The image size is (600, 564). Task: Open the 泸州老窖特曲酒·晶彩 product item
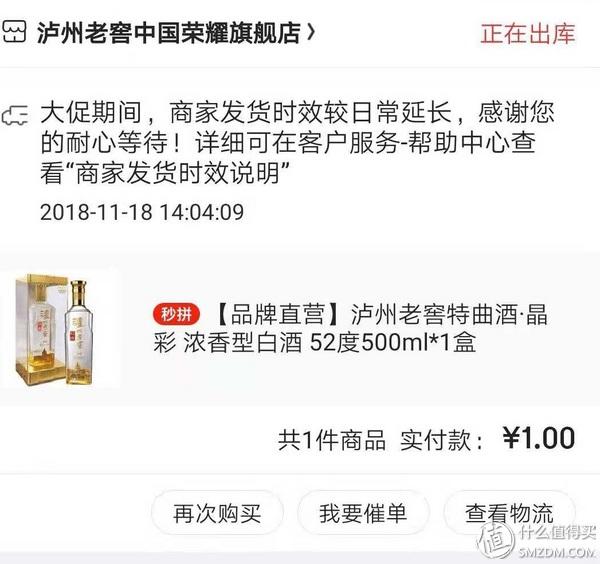[x=350, y=329]
